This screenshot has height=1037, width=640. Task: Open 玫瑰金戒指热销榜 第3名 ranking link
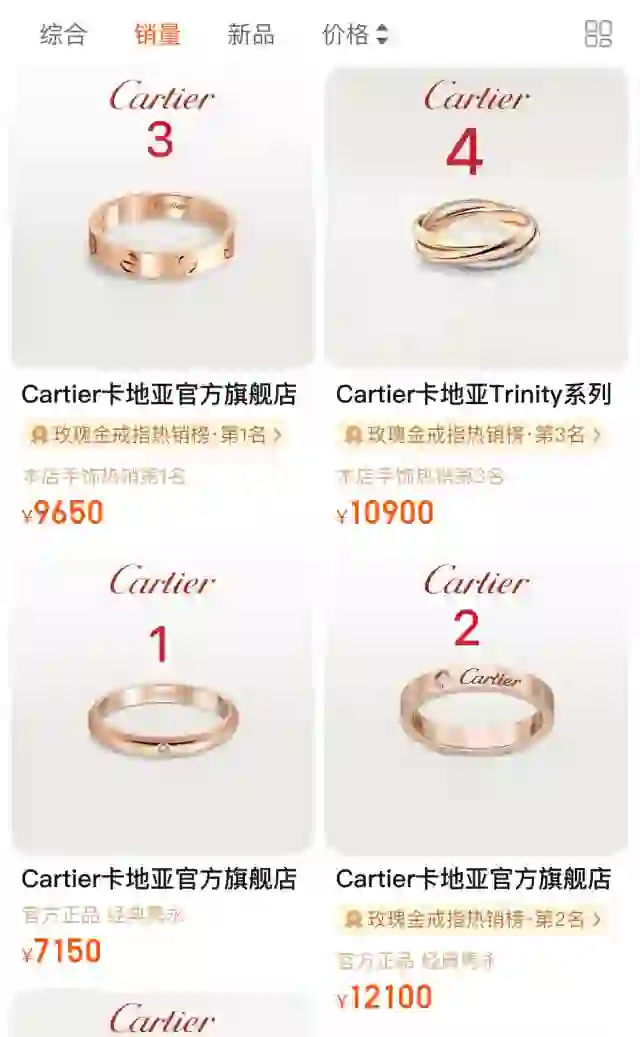(x=471, y=435)
